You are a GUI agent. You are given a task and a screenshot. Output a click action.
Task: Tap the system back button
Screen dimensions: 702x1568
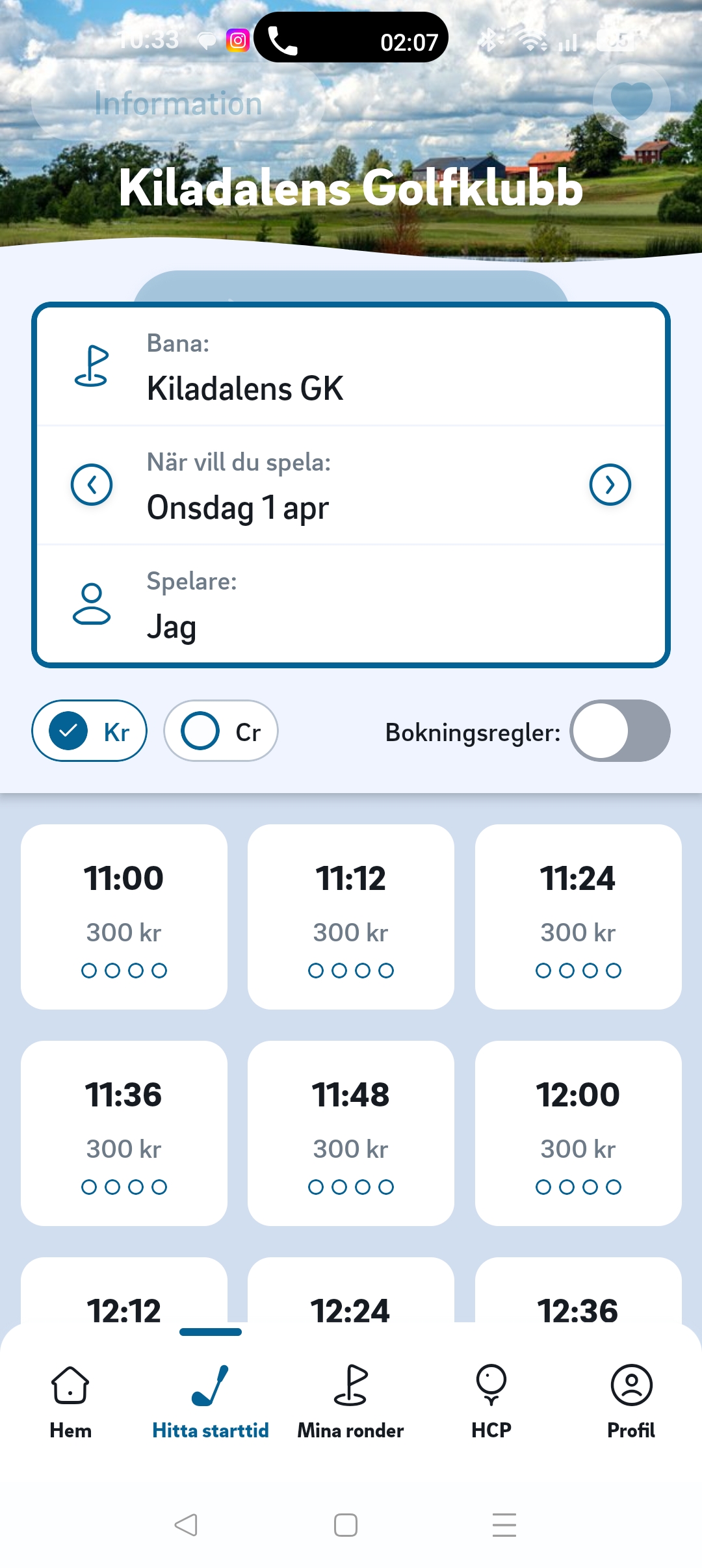[x=186, y=1525]
